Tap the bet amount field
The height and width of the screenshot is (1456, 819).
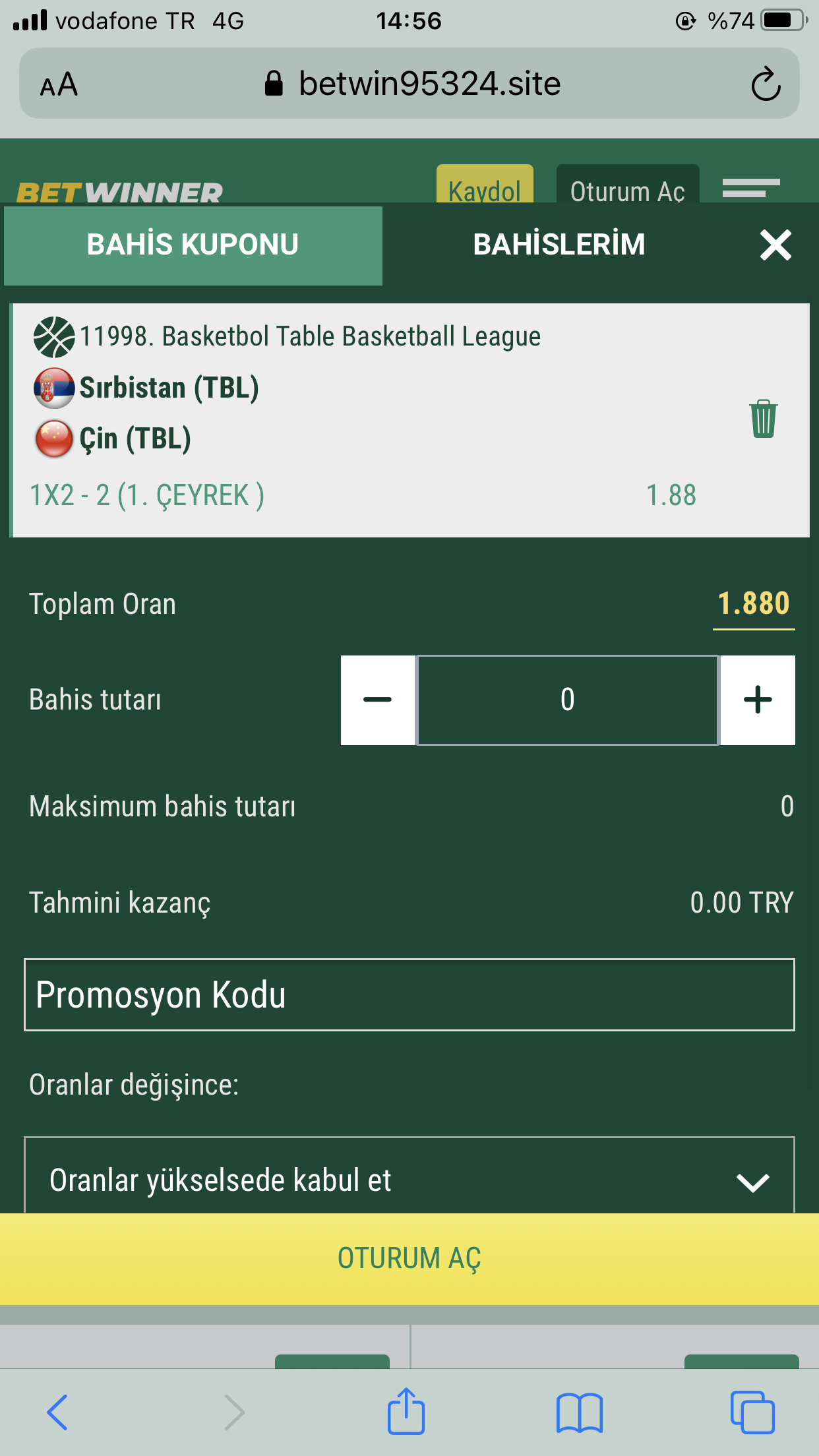(568, 700)
